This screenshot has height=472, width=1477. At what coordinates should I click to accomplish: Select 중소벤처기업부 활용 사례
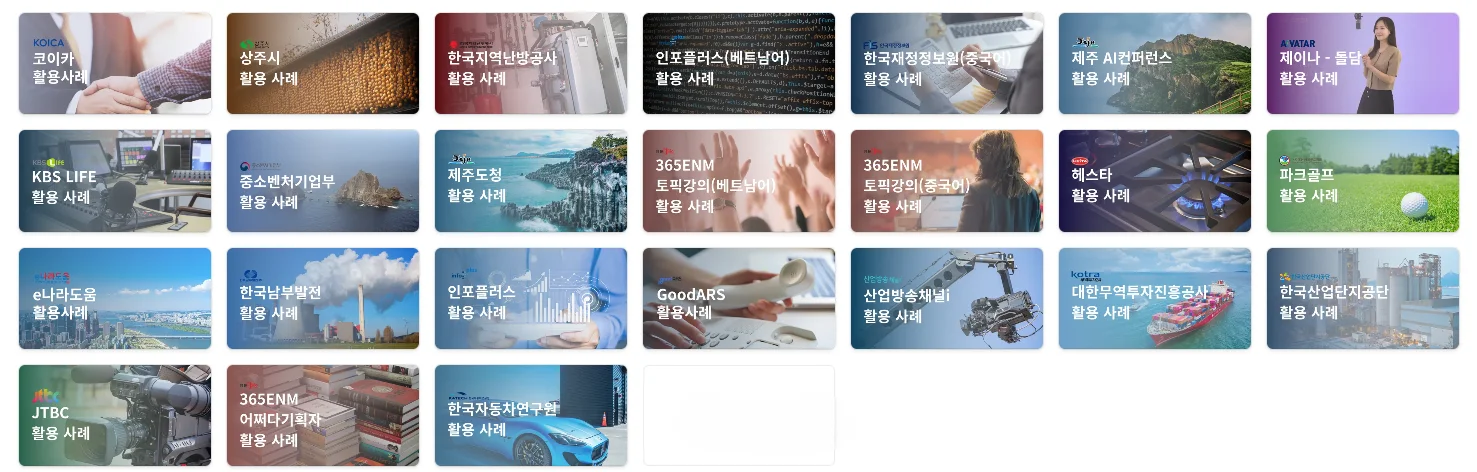coord(323,181)
